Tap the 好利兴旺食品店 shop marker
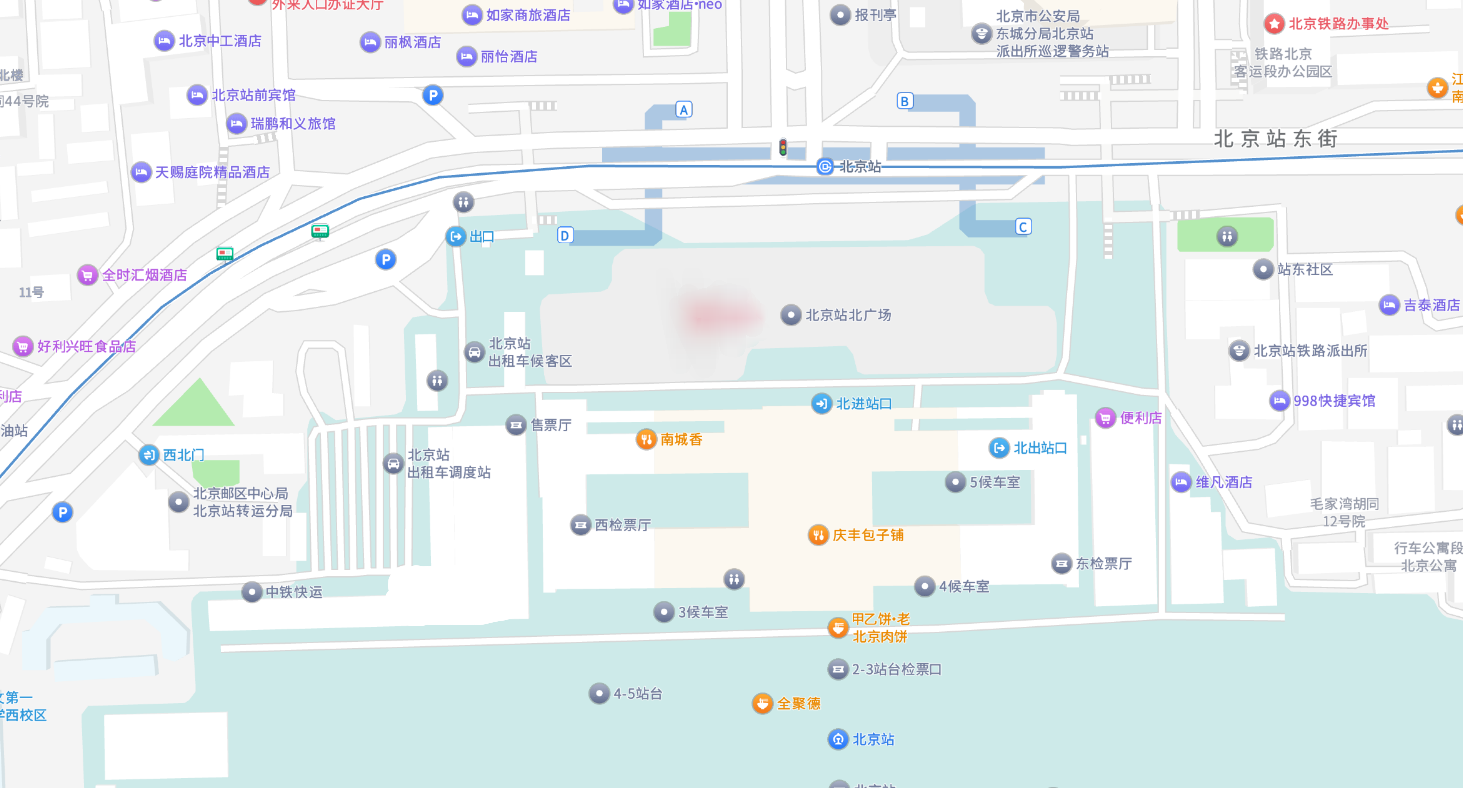The height and width of the screenshot is (788, 1463). [22, 346]
